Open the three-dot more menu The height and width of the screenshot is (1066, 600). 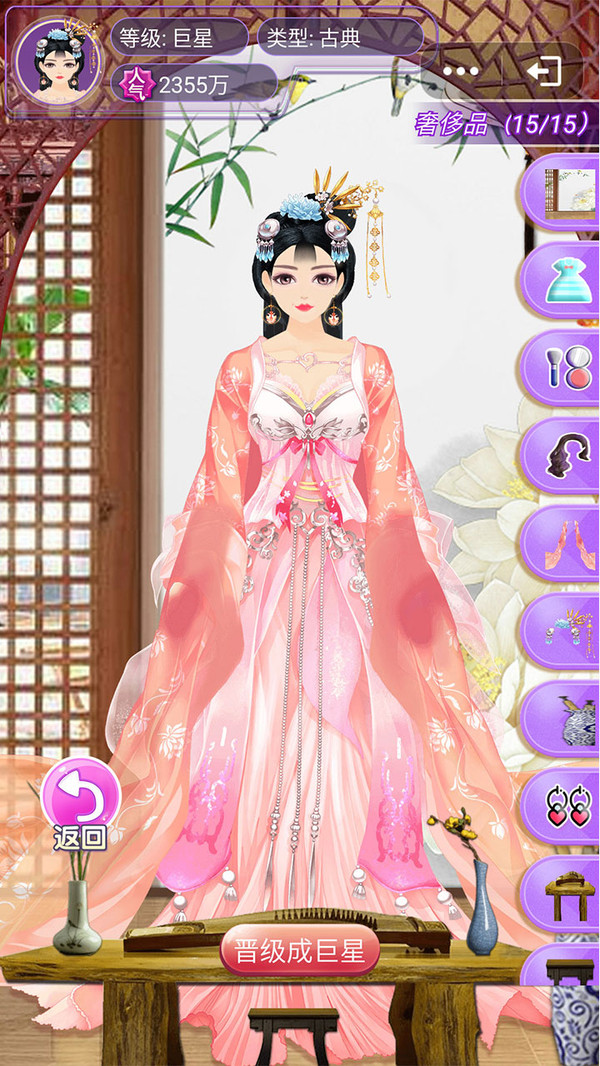pyautogui.click(x=460, y=72)
